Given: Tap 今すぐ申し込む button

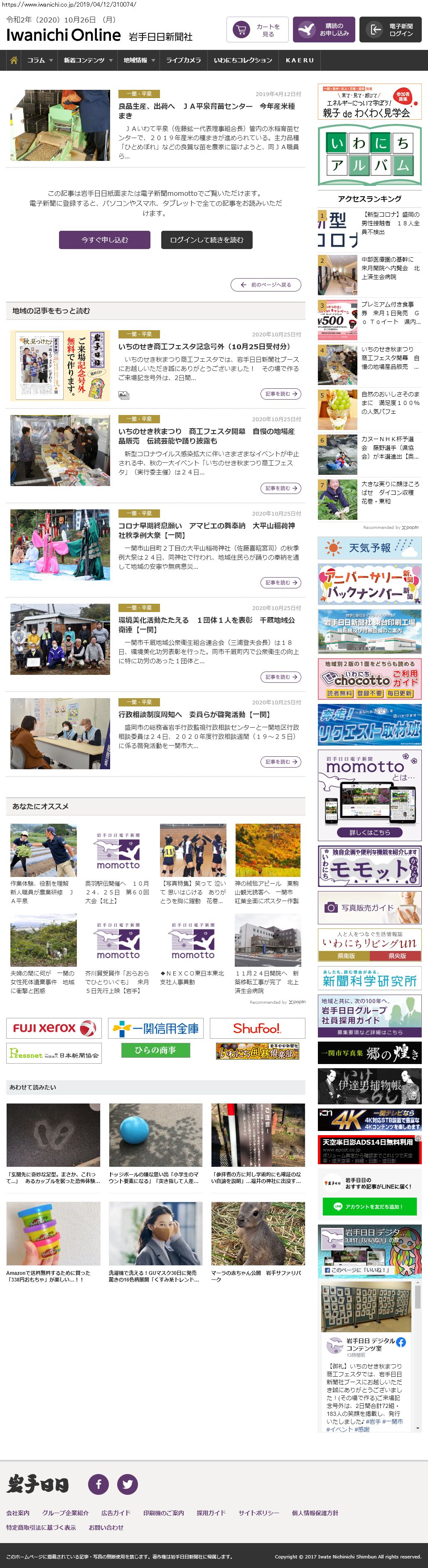Looking at the screenshot, I should [x=105, y=240].
